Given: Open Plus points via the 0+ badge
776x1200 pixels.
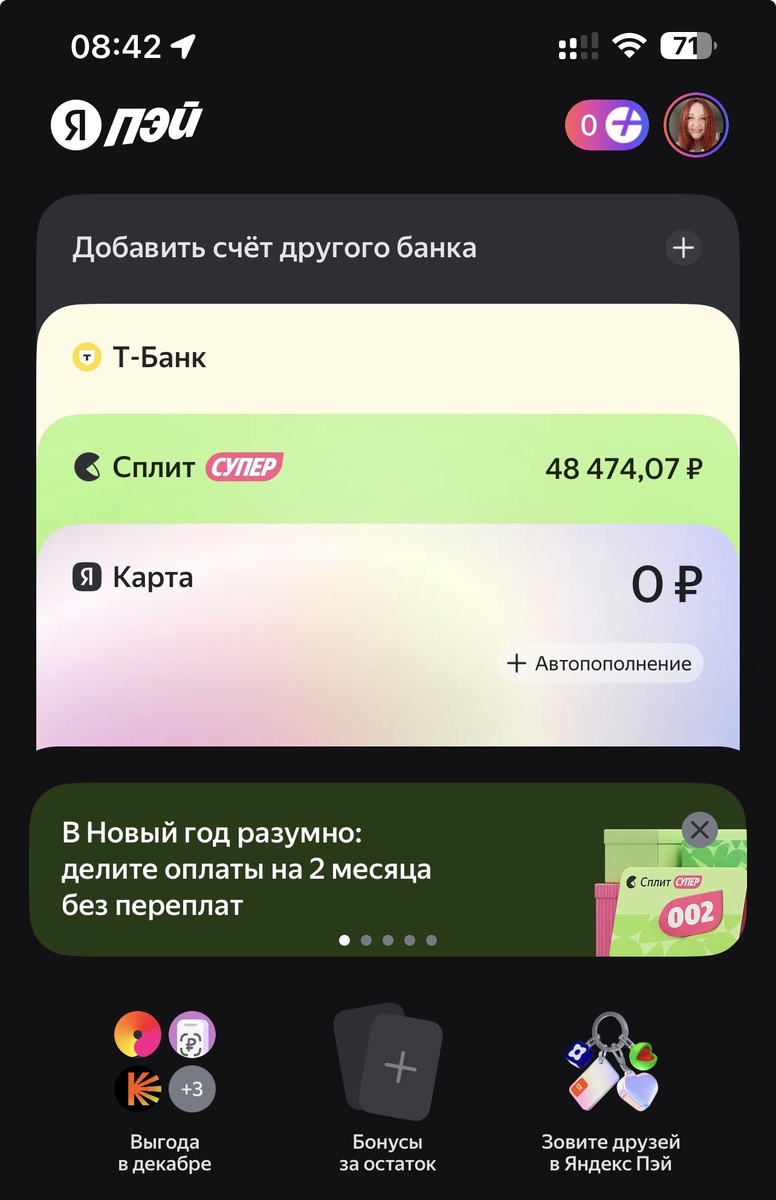Looking at the screenshot, I should click(x=605, y=123).
